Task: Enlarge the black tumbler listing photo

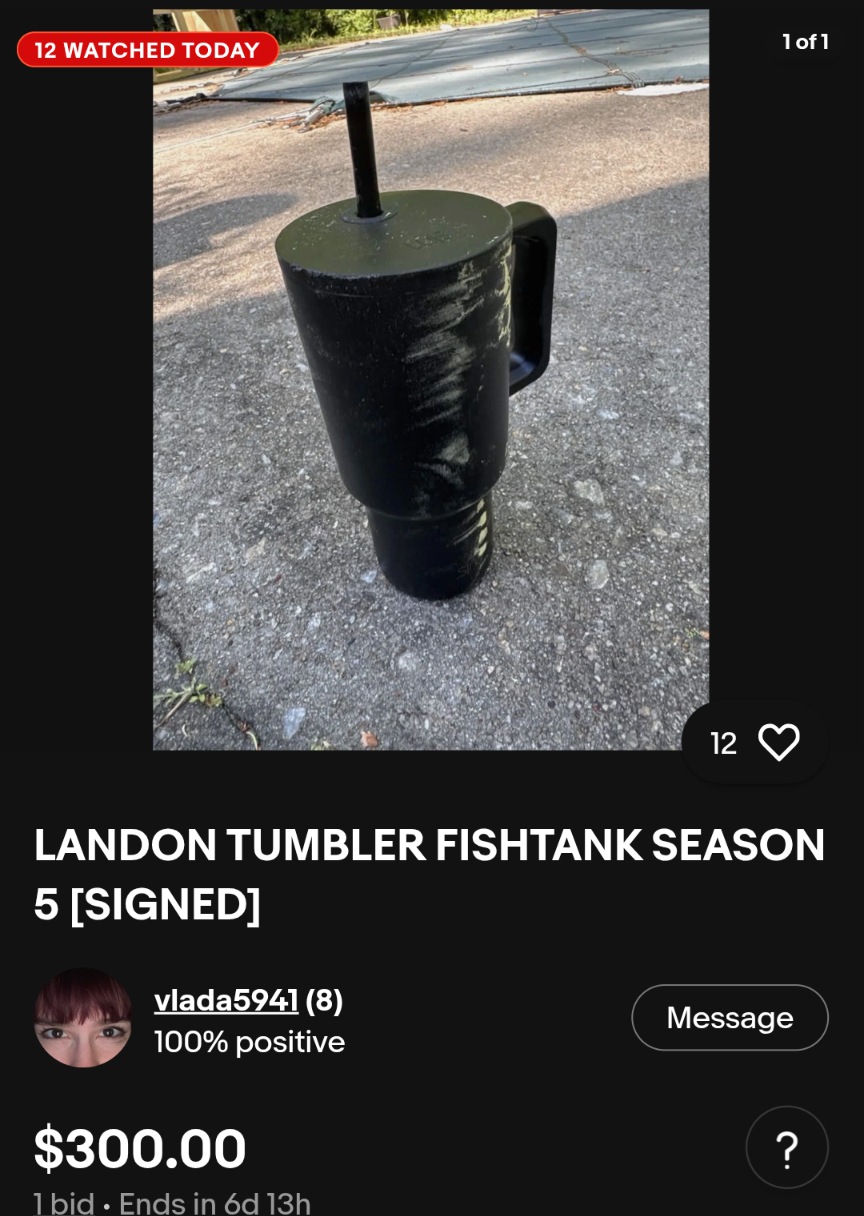Action: pos(430,380)
